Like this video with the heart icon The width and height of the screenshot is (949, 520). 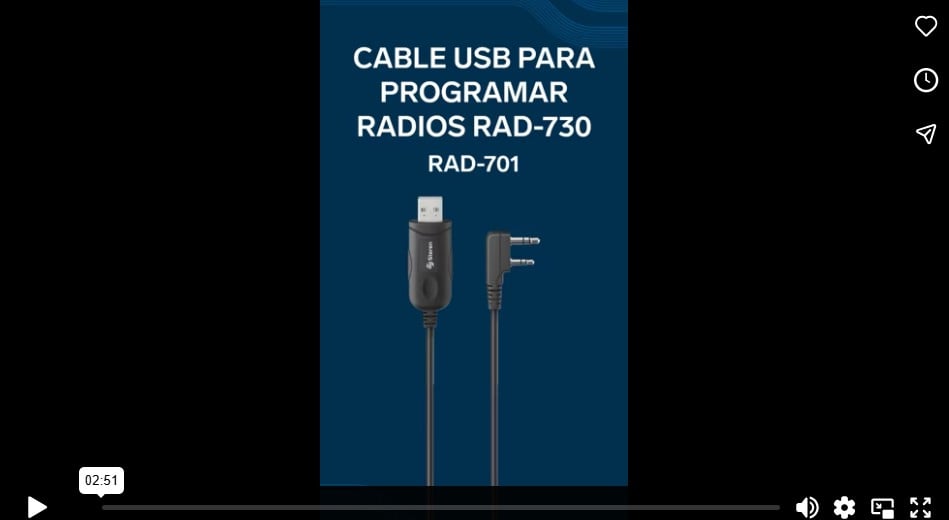[926, 27]
